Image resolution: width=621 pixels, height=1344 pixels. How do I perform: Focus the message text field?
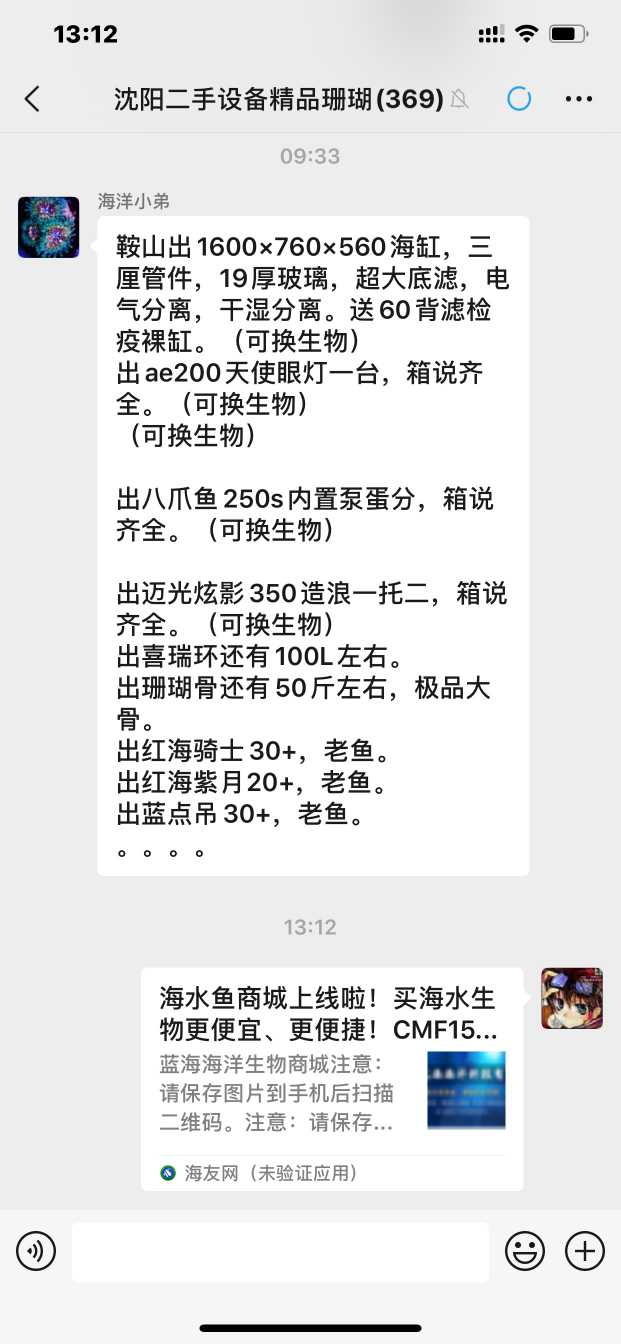click(x=280, y=1251)
